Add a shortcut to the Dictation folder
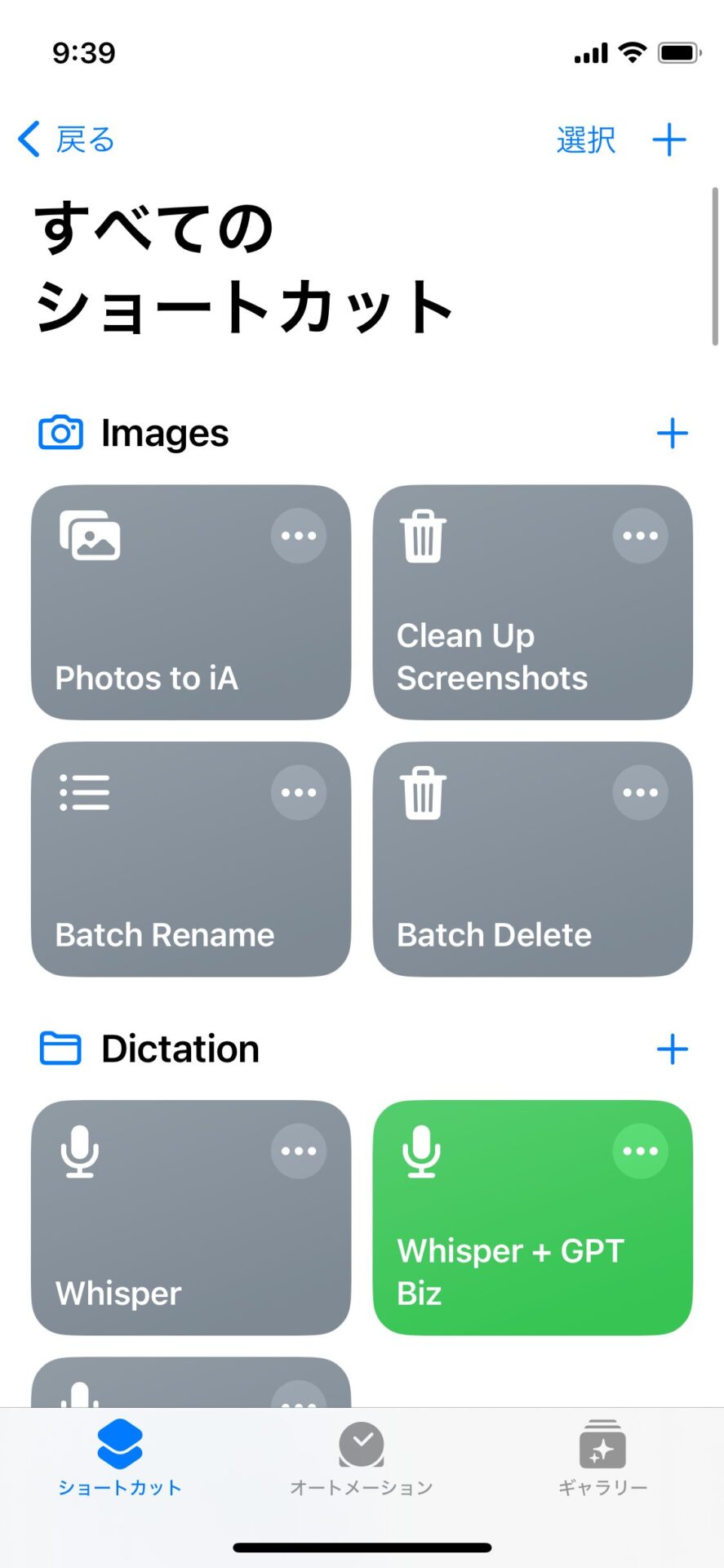724x1568 pixels. pyautogui.click(x=672, y=1049)
